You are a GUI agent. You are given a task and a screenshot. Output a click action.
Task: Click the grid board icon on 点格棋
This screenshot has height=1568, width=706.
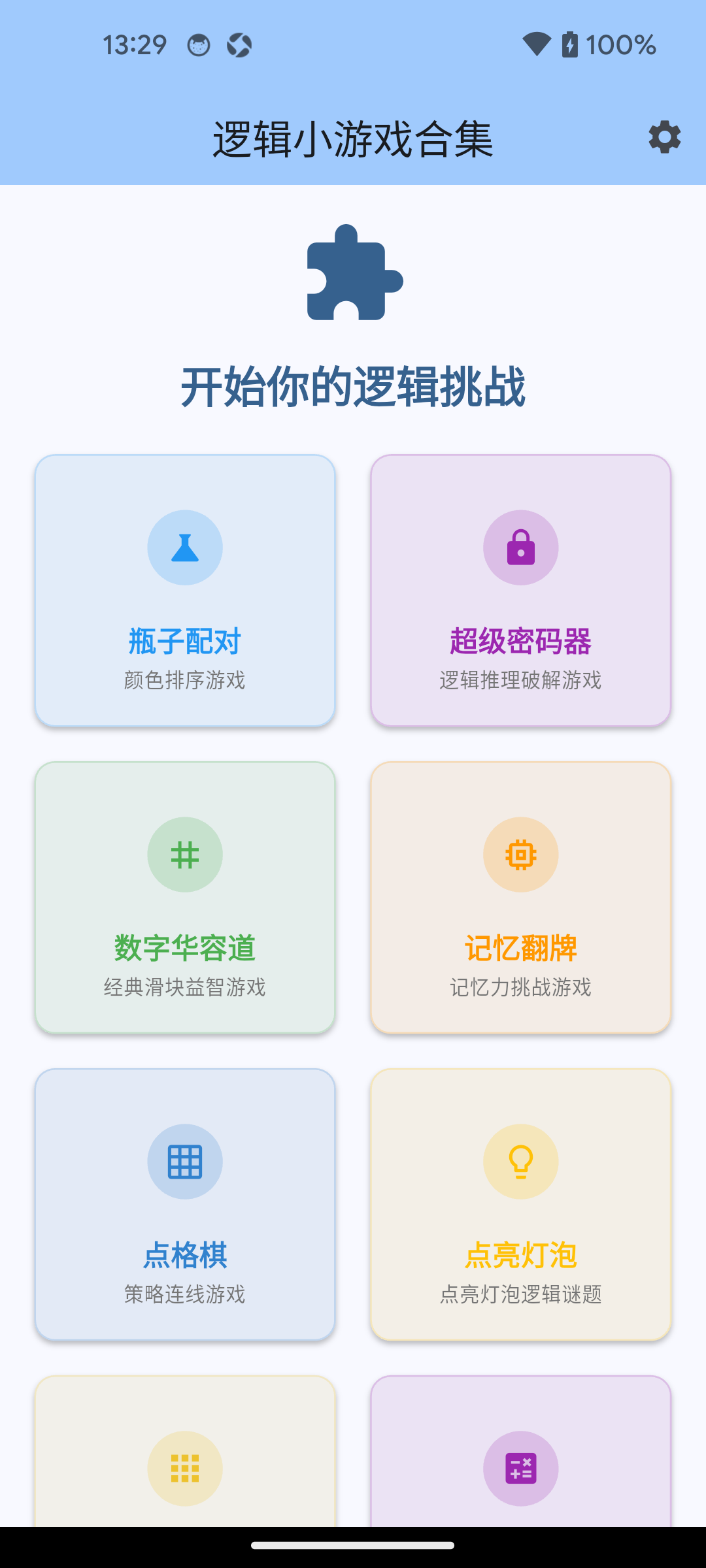coord(185,1162)
